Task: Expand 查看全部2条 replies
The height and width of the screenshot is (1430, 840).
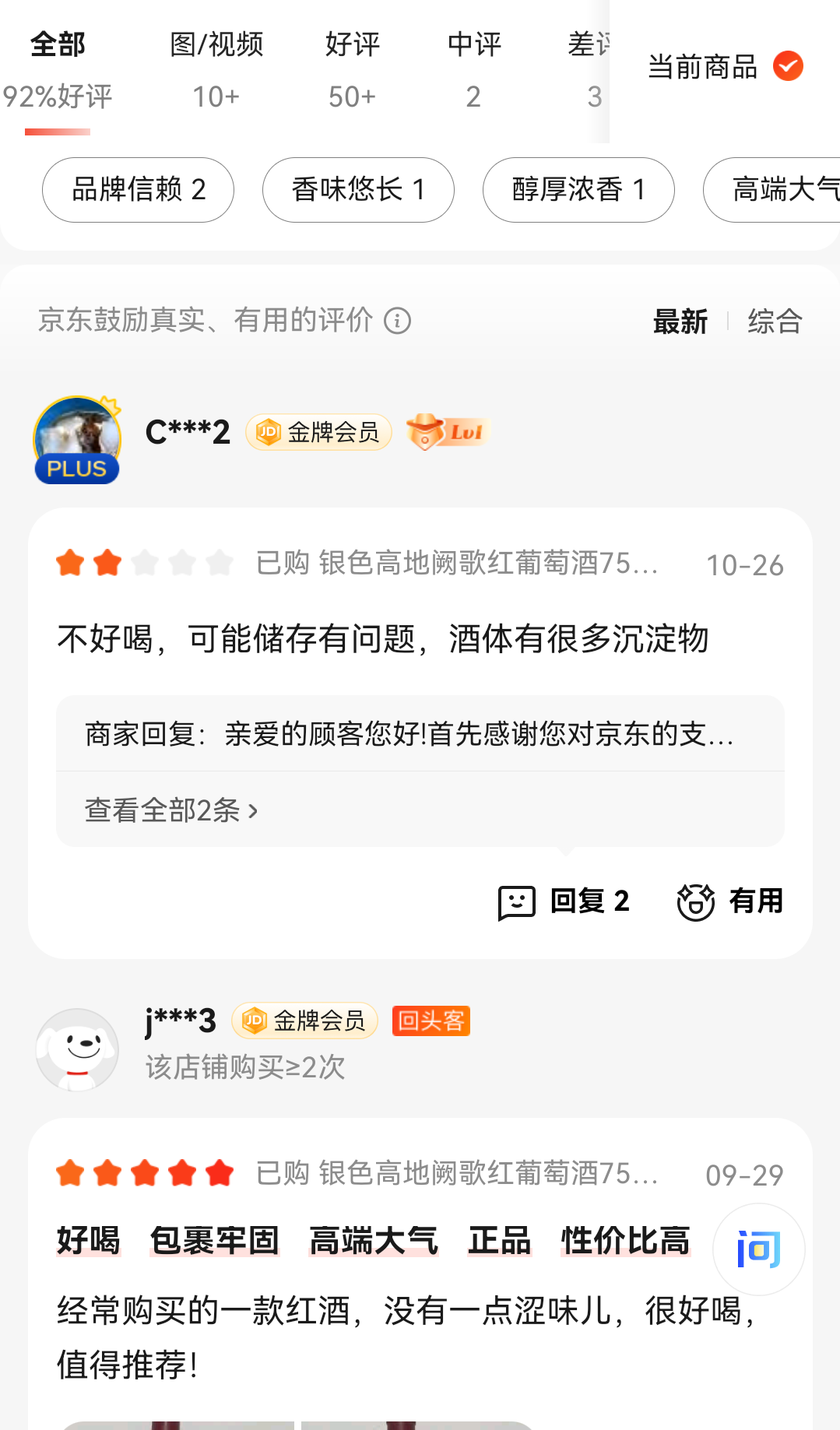Action: pyautogui.click(x=171, y=810)
